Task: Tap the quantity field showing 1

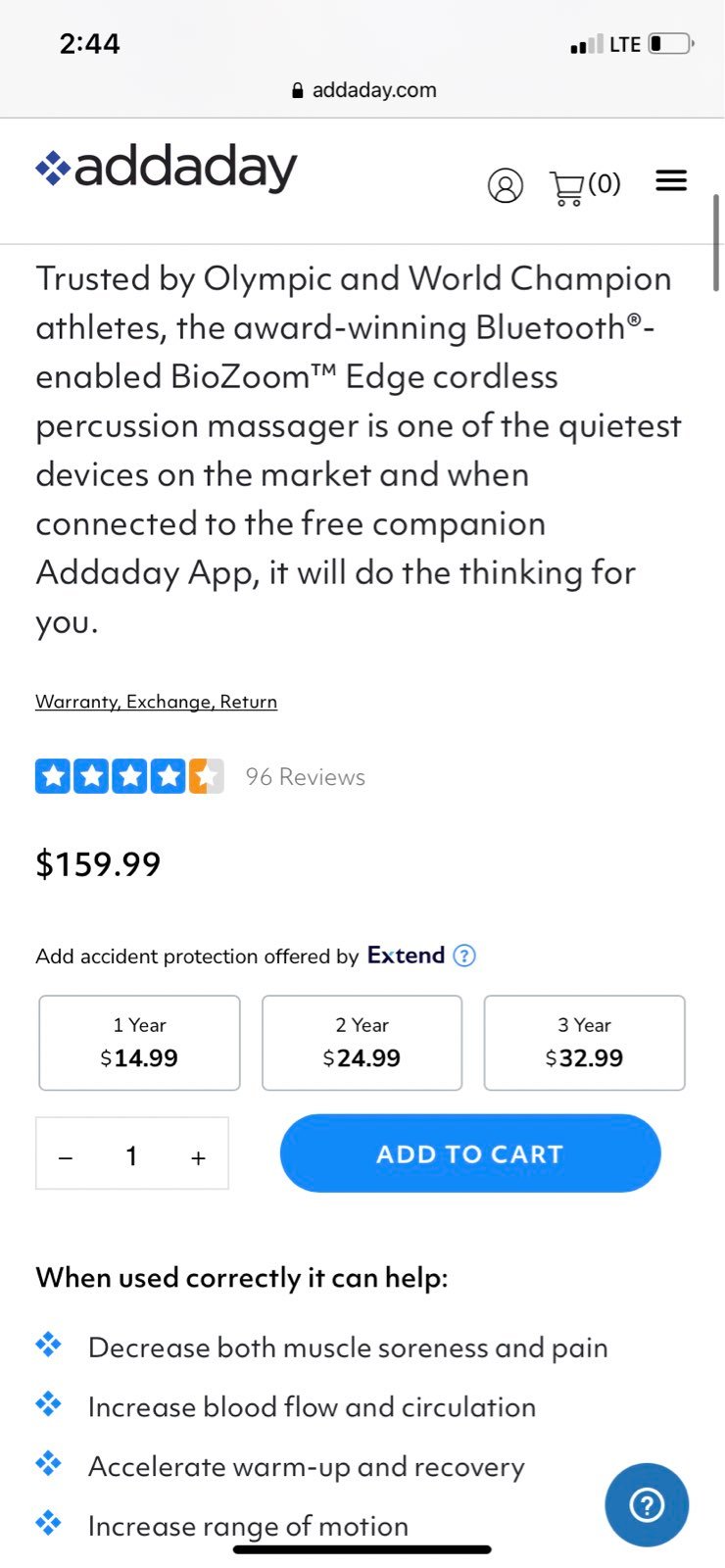Action: [131, 1155]
